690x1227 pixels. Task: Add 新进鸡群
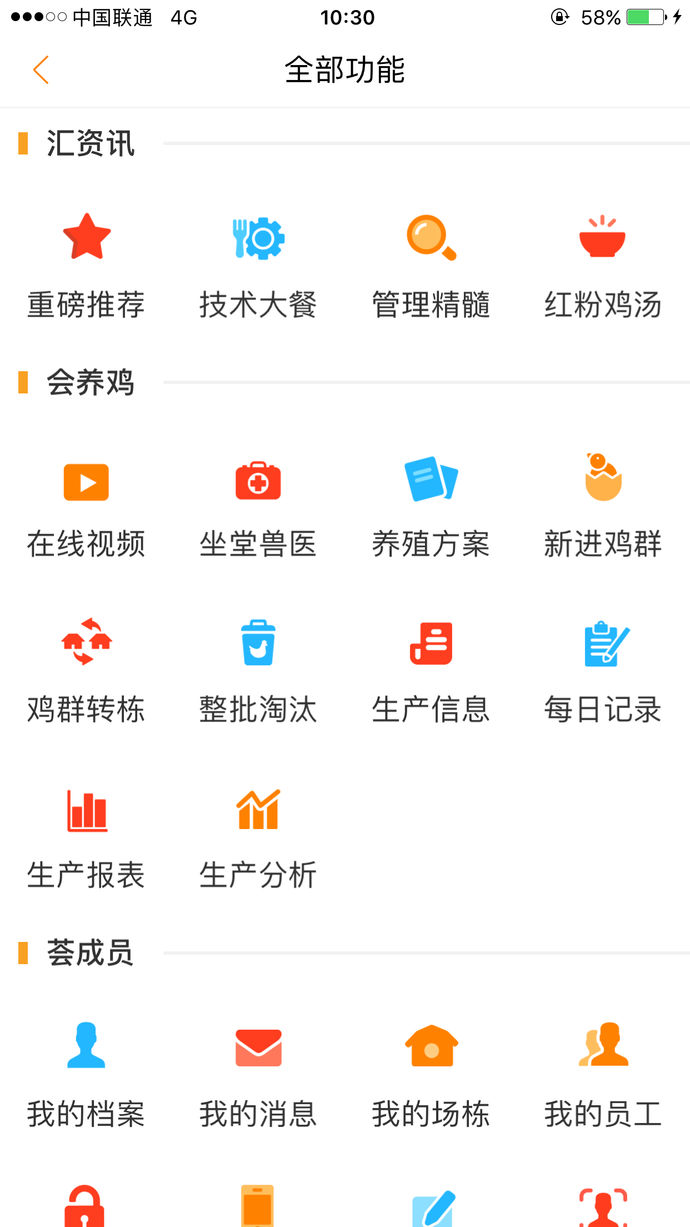pyautogui.click(x=603, y=505)
